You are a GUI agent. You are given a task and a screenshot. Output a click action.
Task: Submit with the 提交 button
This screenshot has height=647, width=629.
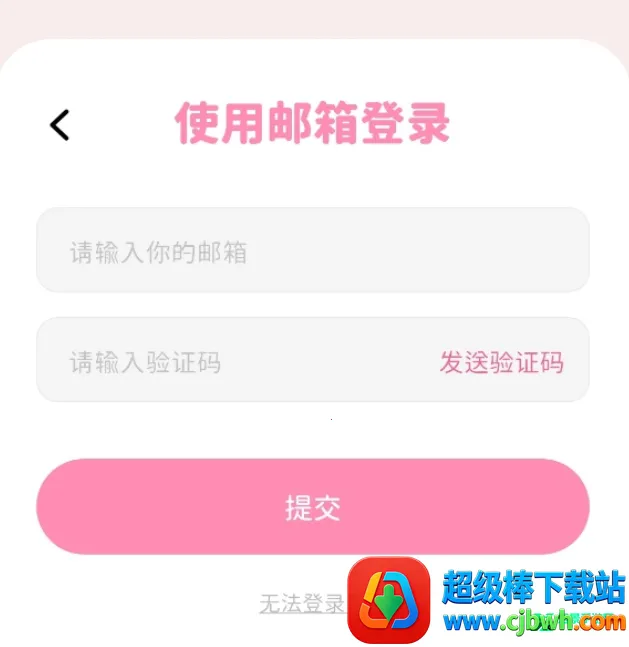tap(312, 507)
